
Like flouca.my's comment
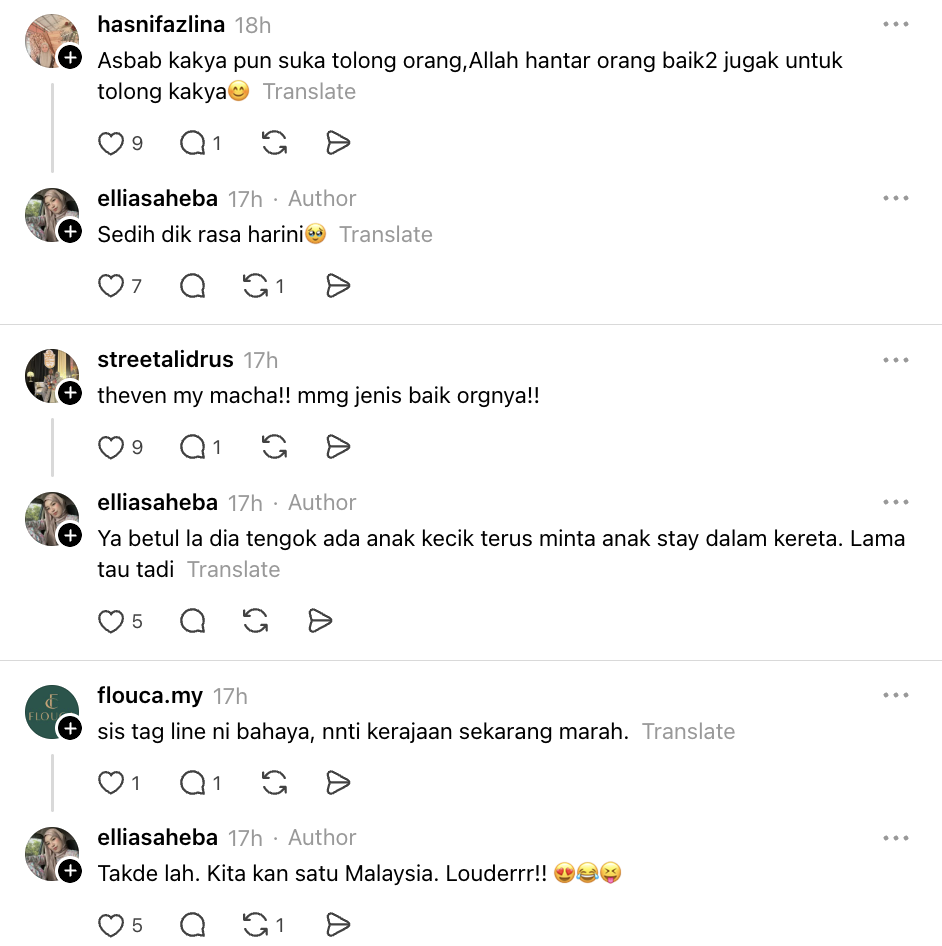click(x=111, y=782)
